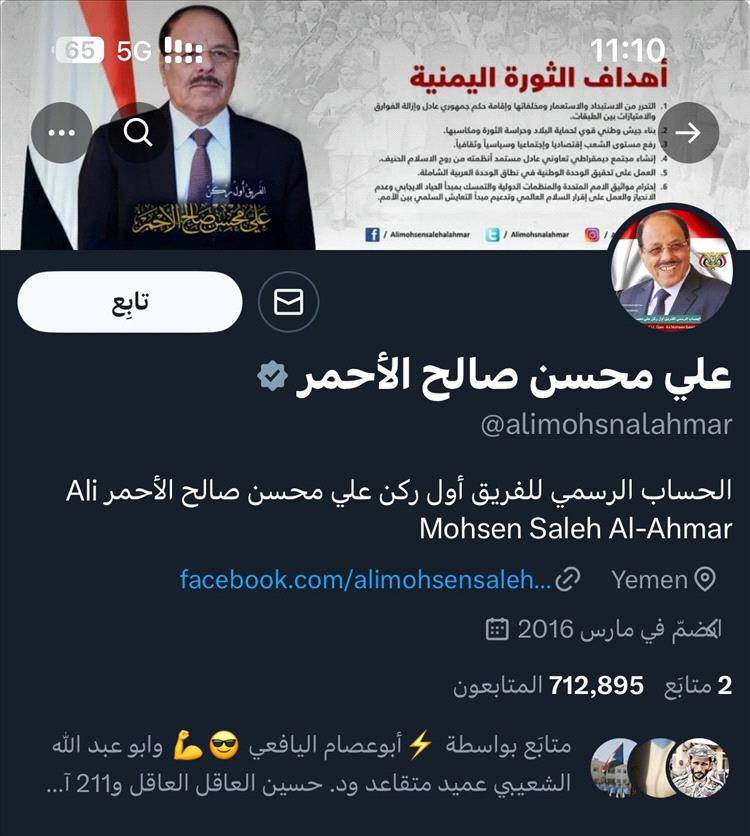Image resolution: width=750 pixels, height=836 pixels.
Task: Search this profile's posts
Action: pos(138,133)
